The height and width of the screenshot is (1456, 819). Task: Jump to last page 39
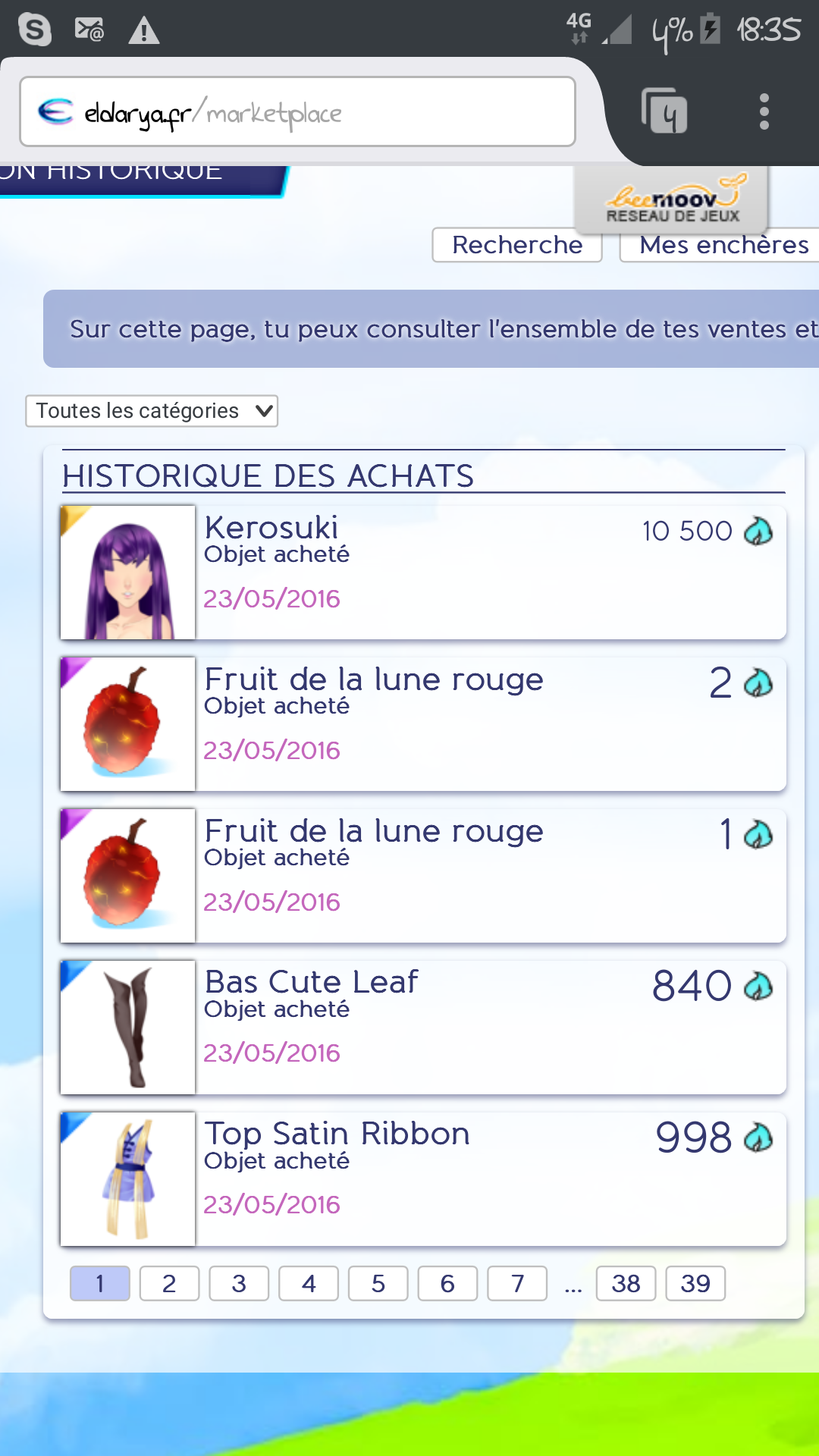[695, 1283]
